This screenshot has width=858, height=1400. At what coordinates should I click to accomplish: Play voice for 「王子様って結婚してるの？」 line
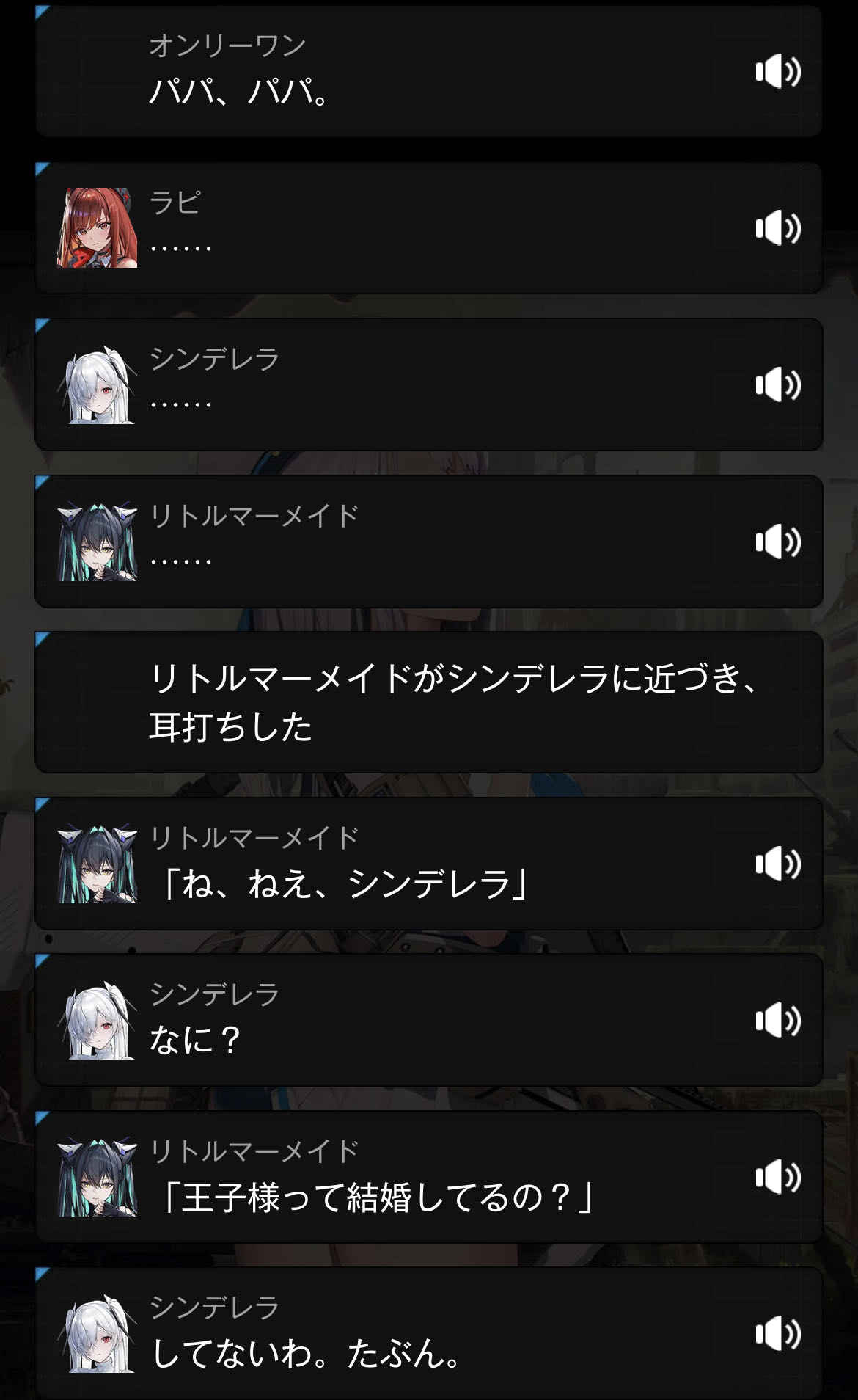(x=777, y=1177)
